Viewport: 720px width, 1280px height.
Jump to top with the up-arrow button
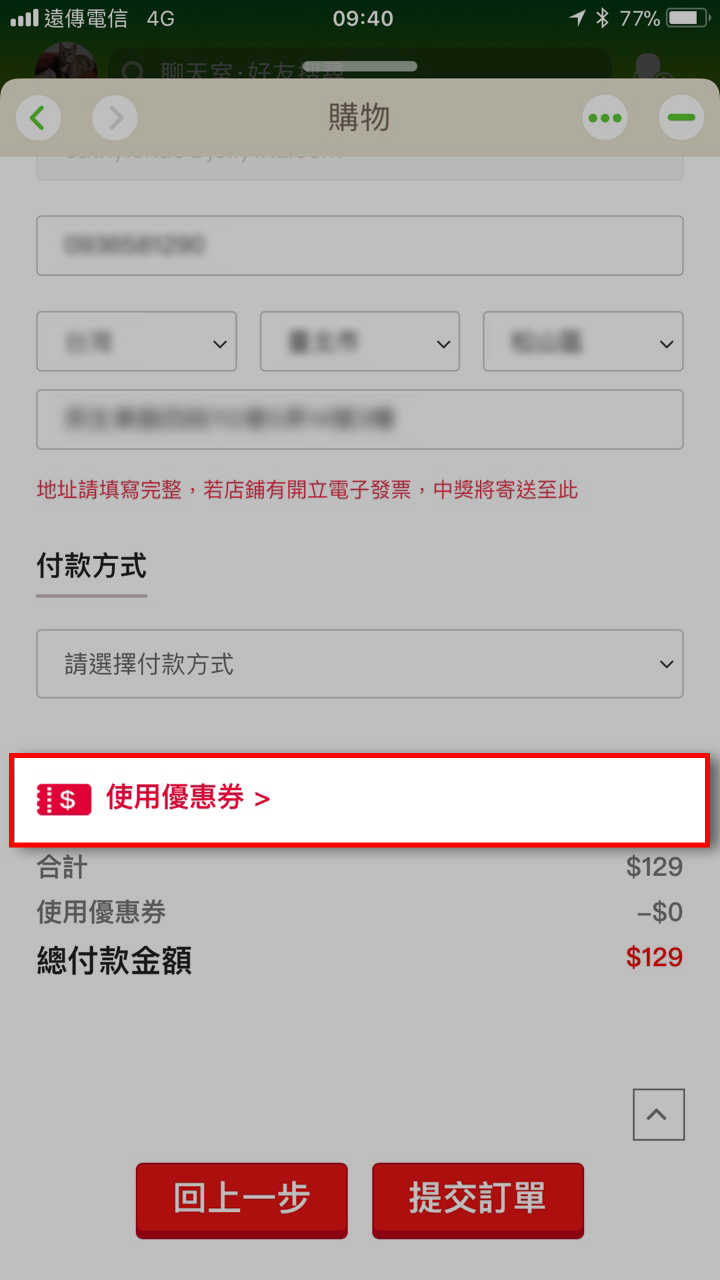[x=659, y=1115]
